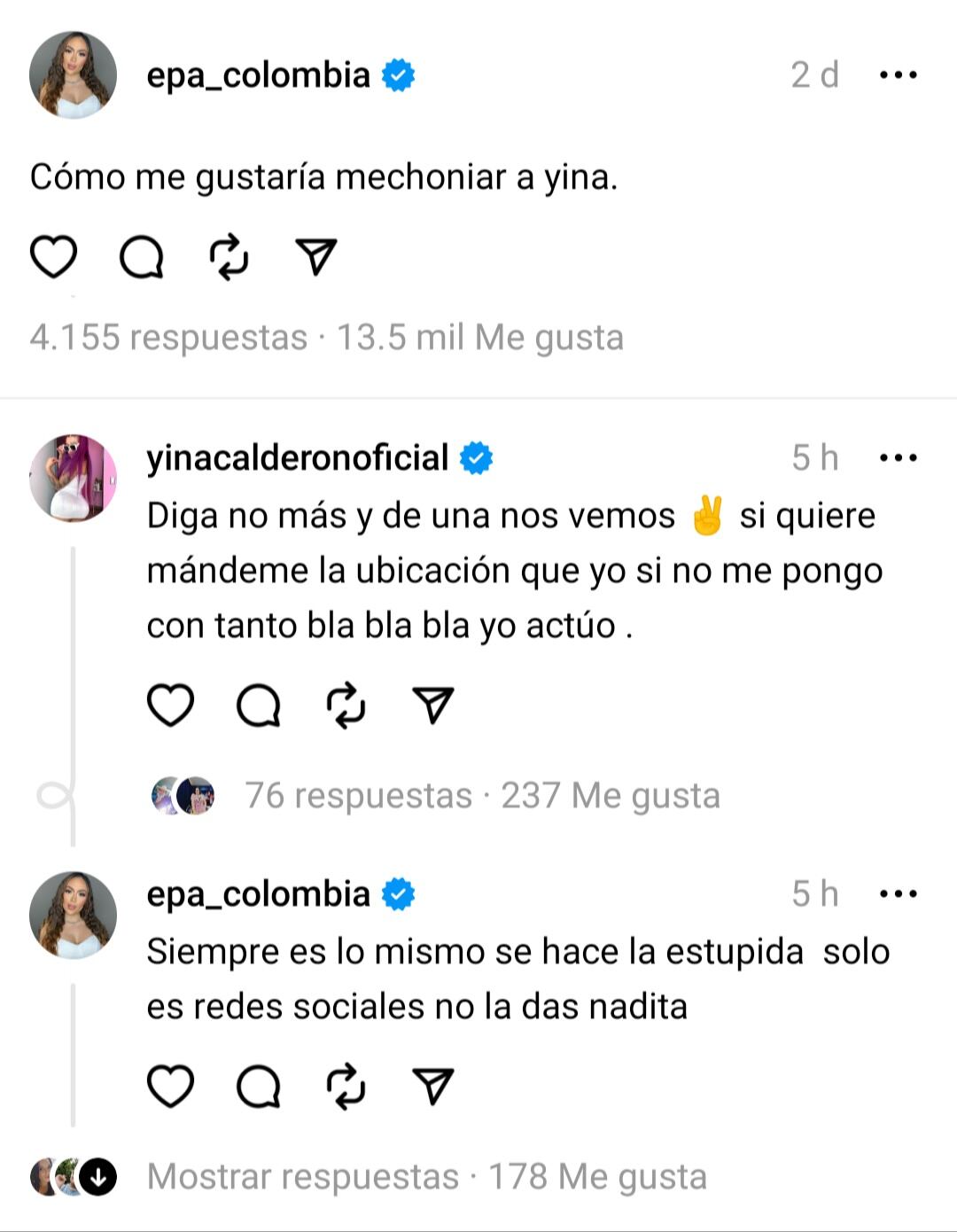Open the 76 respuestas on Yina's reply
Screen dimensions: 957x1232
pos(358,796)
